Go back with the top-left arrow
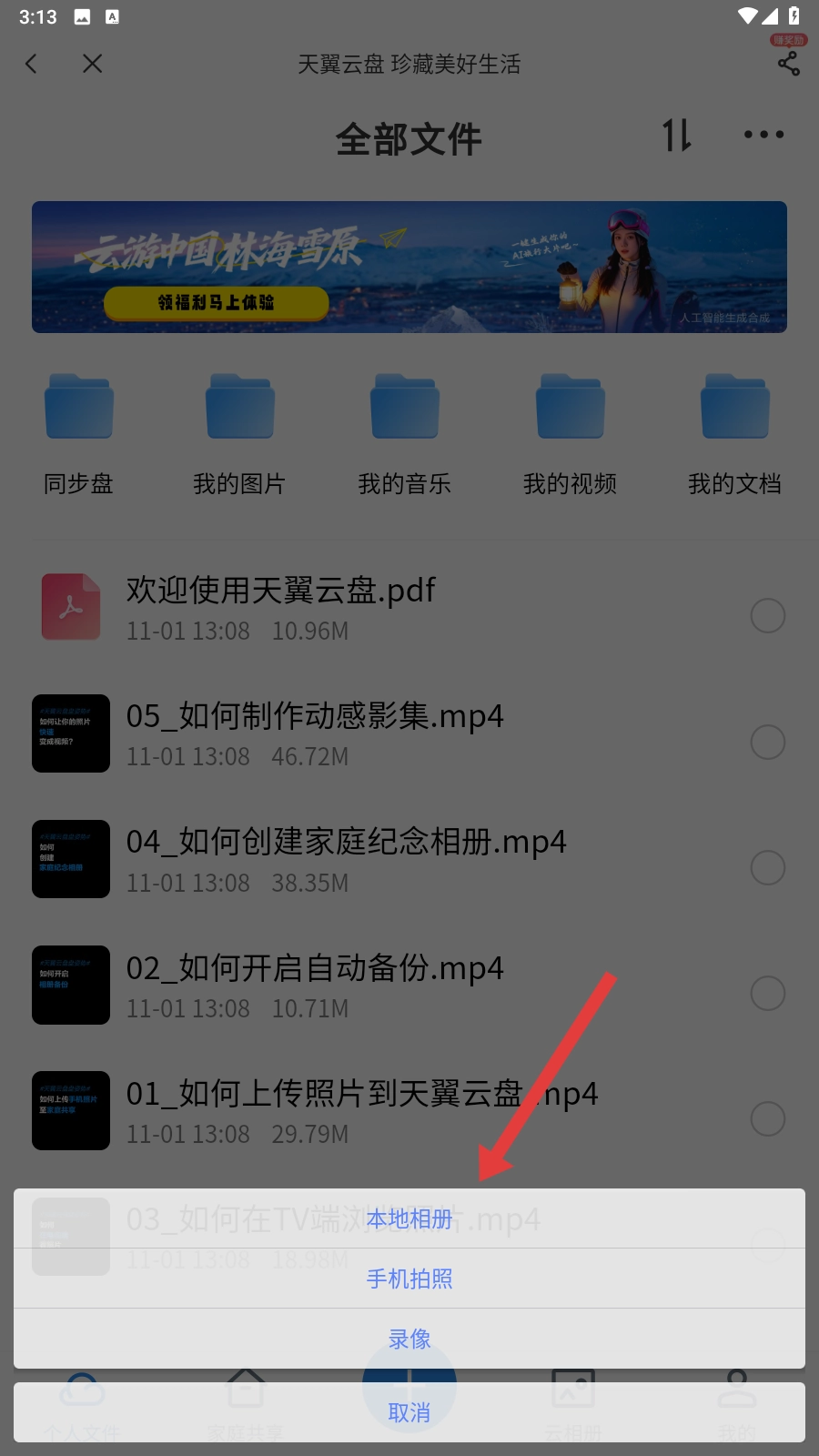The width and height of the screenshot is (819, 1456). 32,64
